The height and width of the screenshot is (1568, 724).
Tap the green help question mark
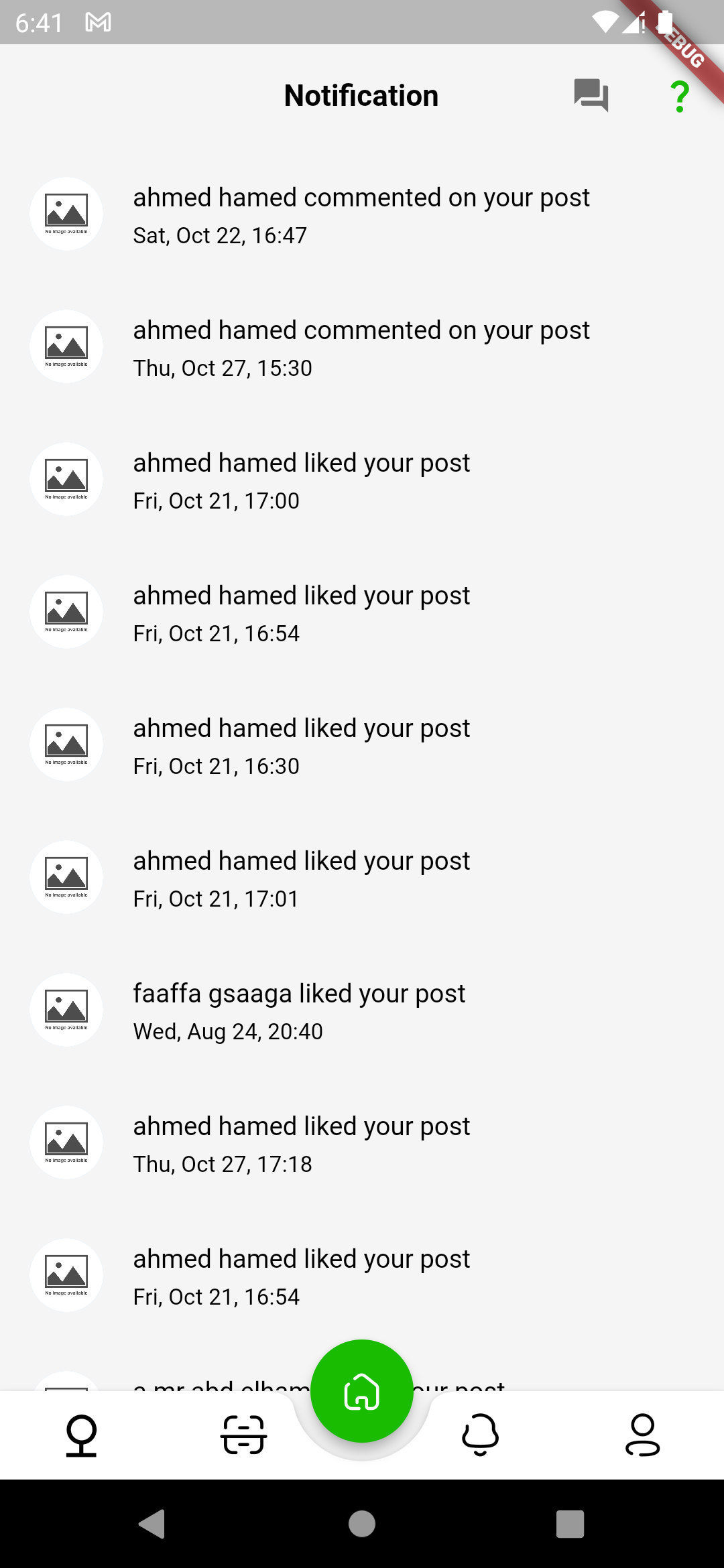click(678, 95)
